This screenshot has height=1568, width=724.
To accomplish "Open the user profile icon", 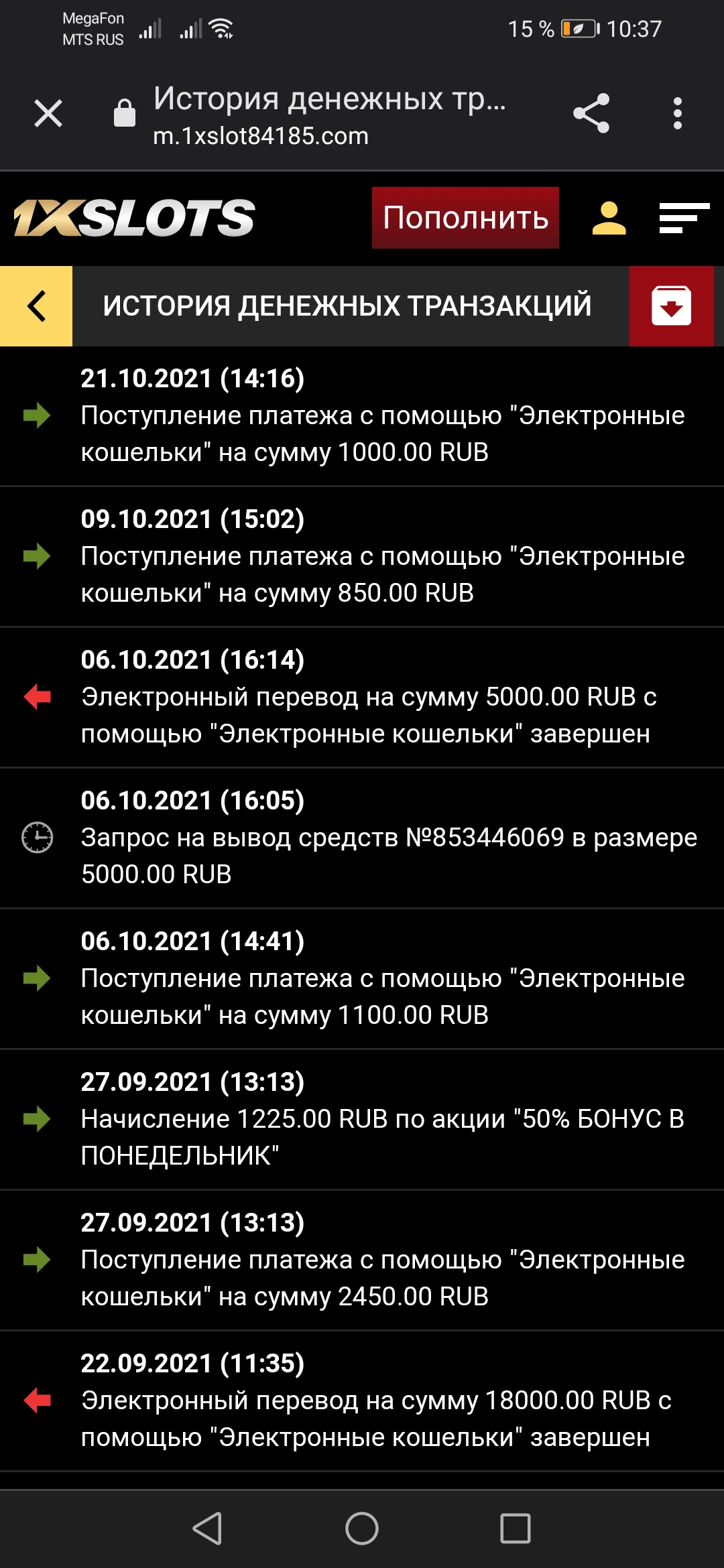I will (x=609, y=218).
